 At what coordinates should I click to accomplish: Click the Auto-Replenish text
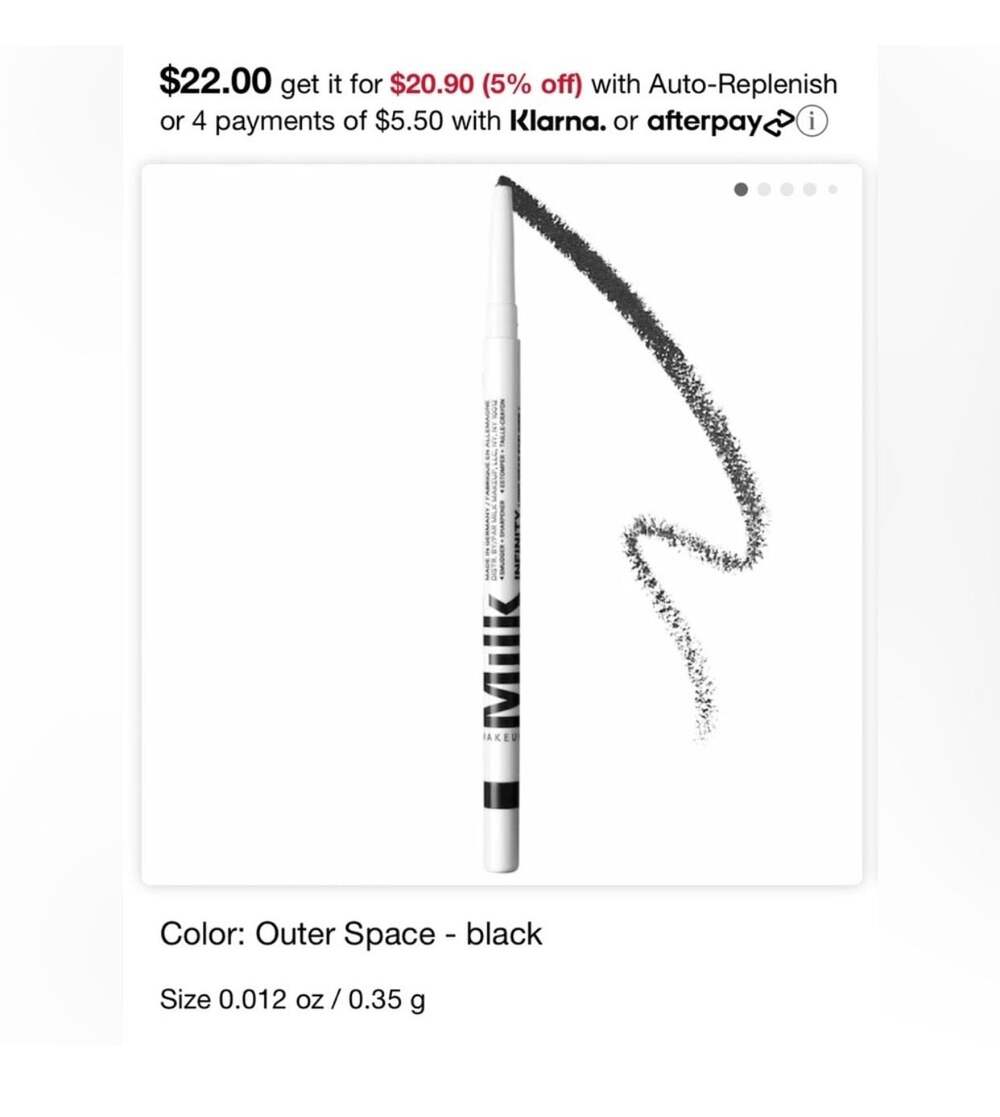(x=742, y=83)
